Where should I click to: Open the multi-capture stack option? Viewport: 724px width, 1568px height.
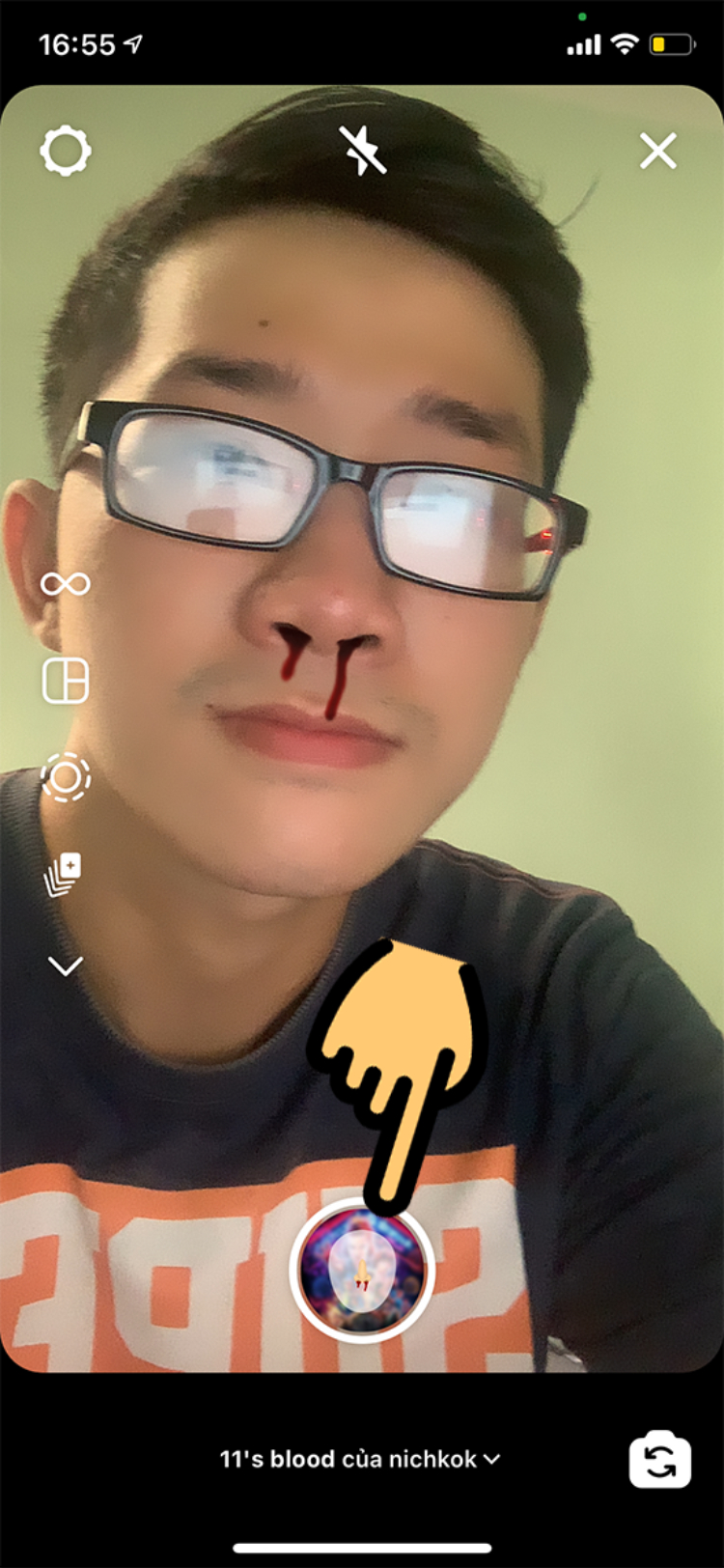tap(65, 875)
